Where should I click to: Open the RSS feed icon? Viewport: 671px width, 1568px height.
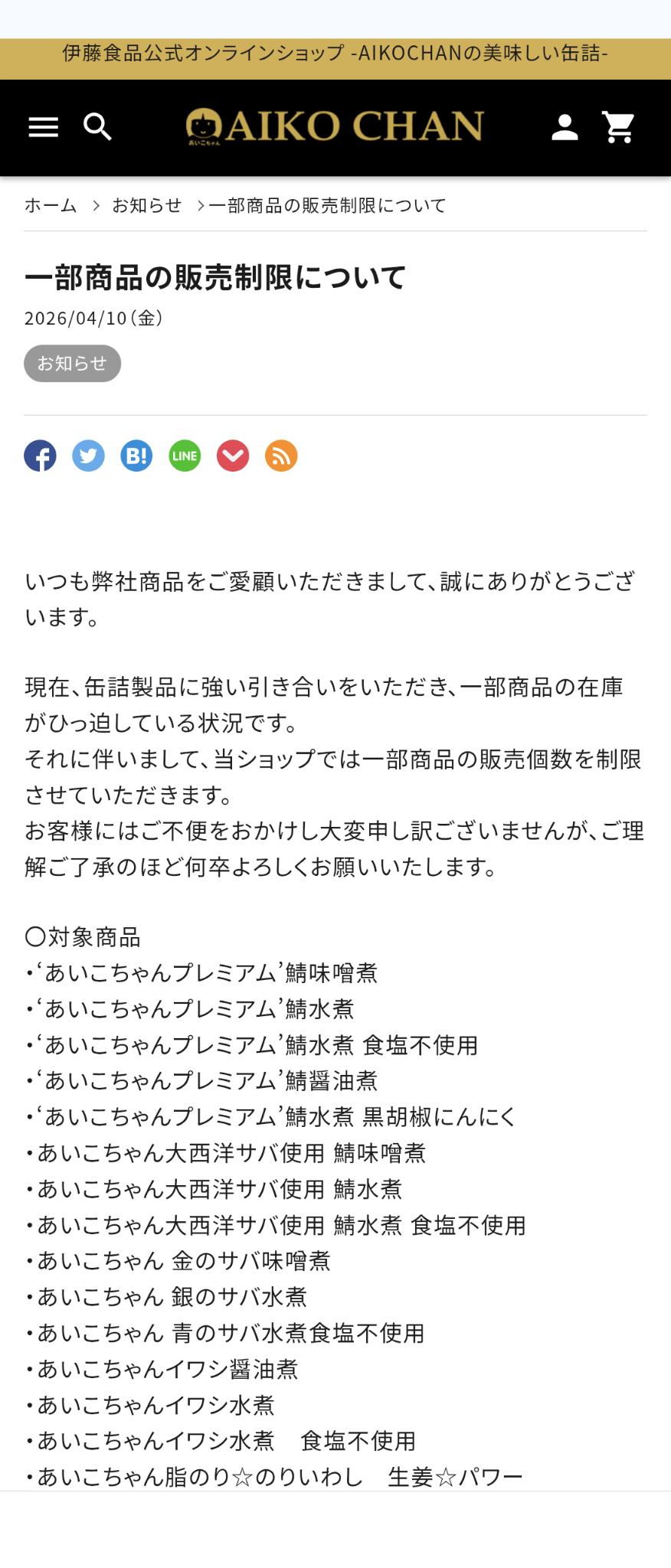(281, 456)
